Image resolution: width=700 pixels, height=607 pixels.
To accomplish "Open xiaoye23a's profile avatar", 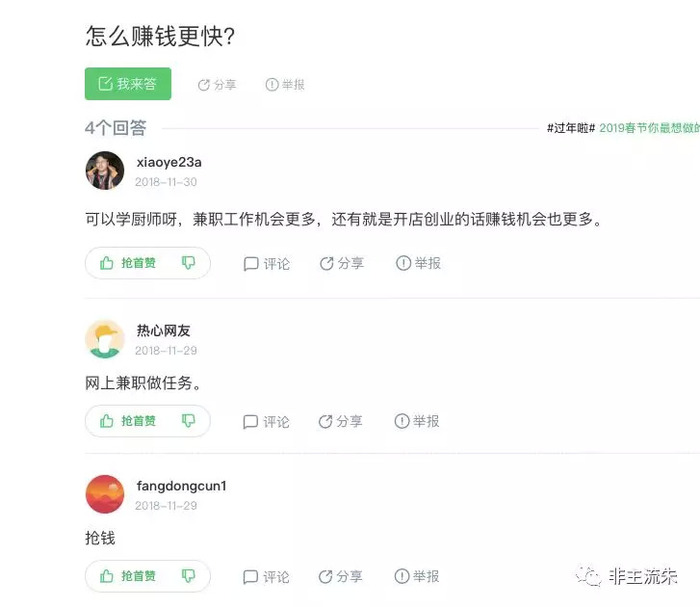I will tap(105, 171).
